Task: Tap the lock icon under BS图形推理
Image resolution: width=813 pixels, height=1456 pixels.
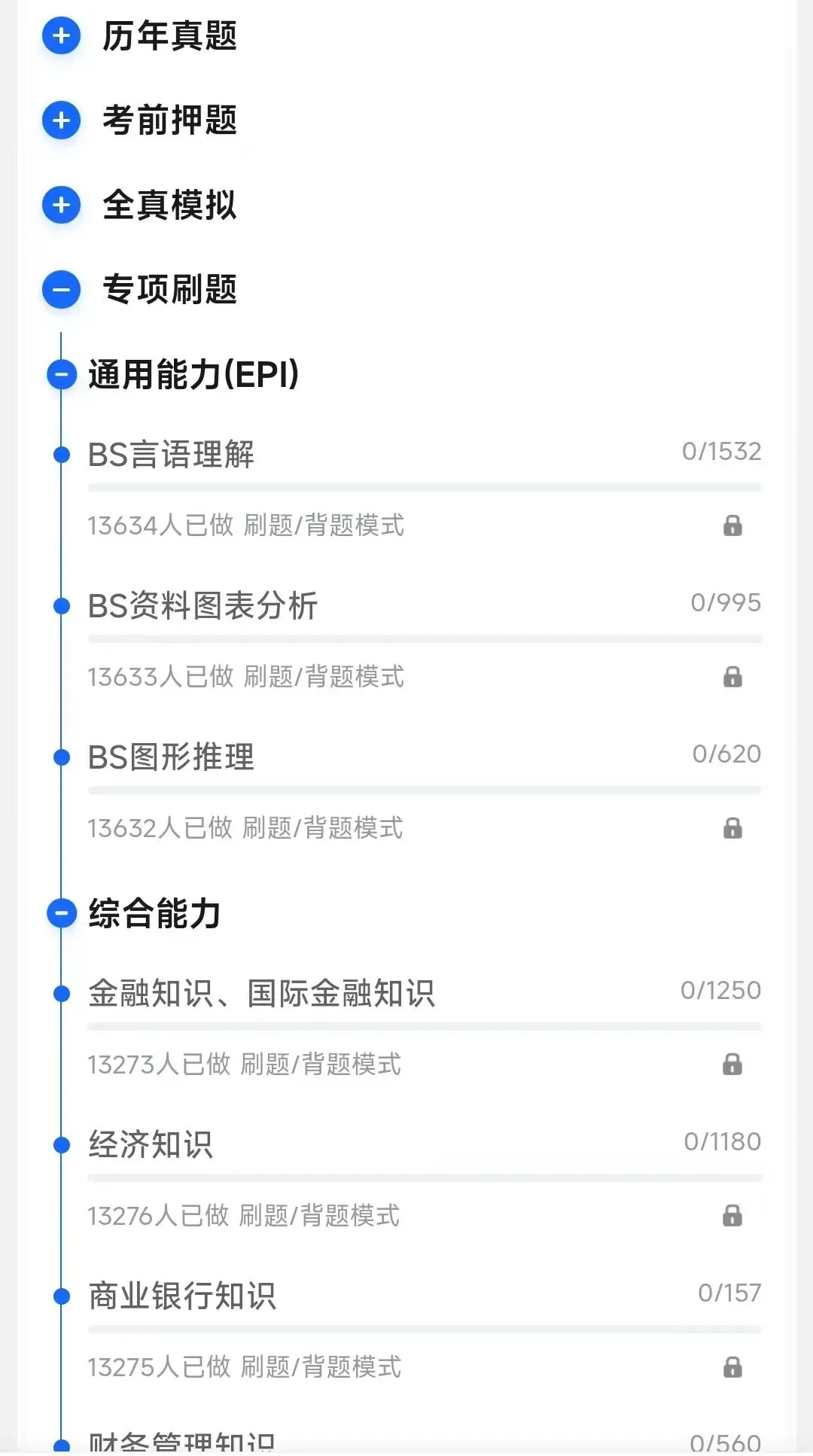Action: tap(732, 828)
